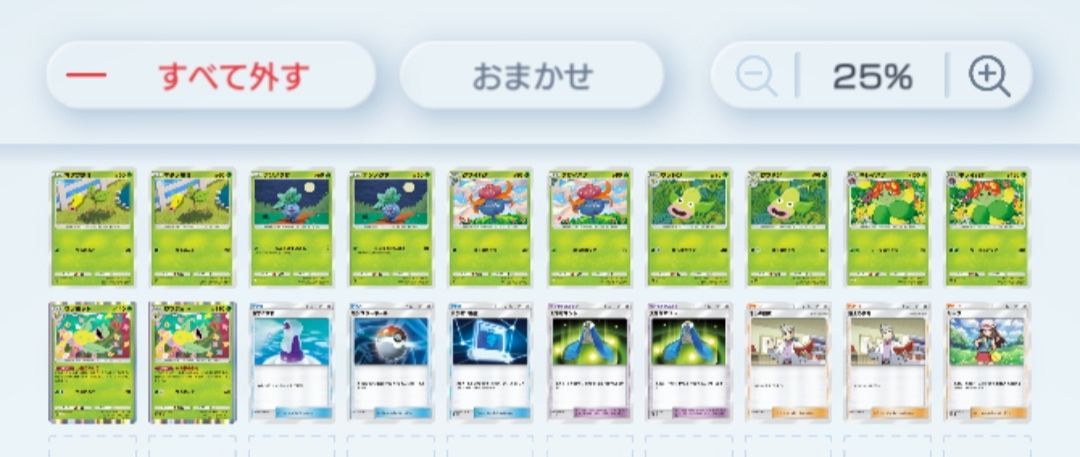Open the purple potion bottle item card

coord(290,362)
